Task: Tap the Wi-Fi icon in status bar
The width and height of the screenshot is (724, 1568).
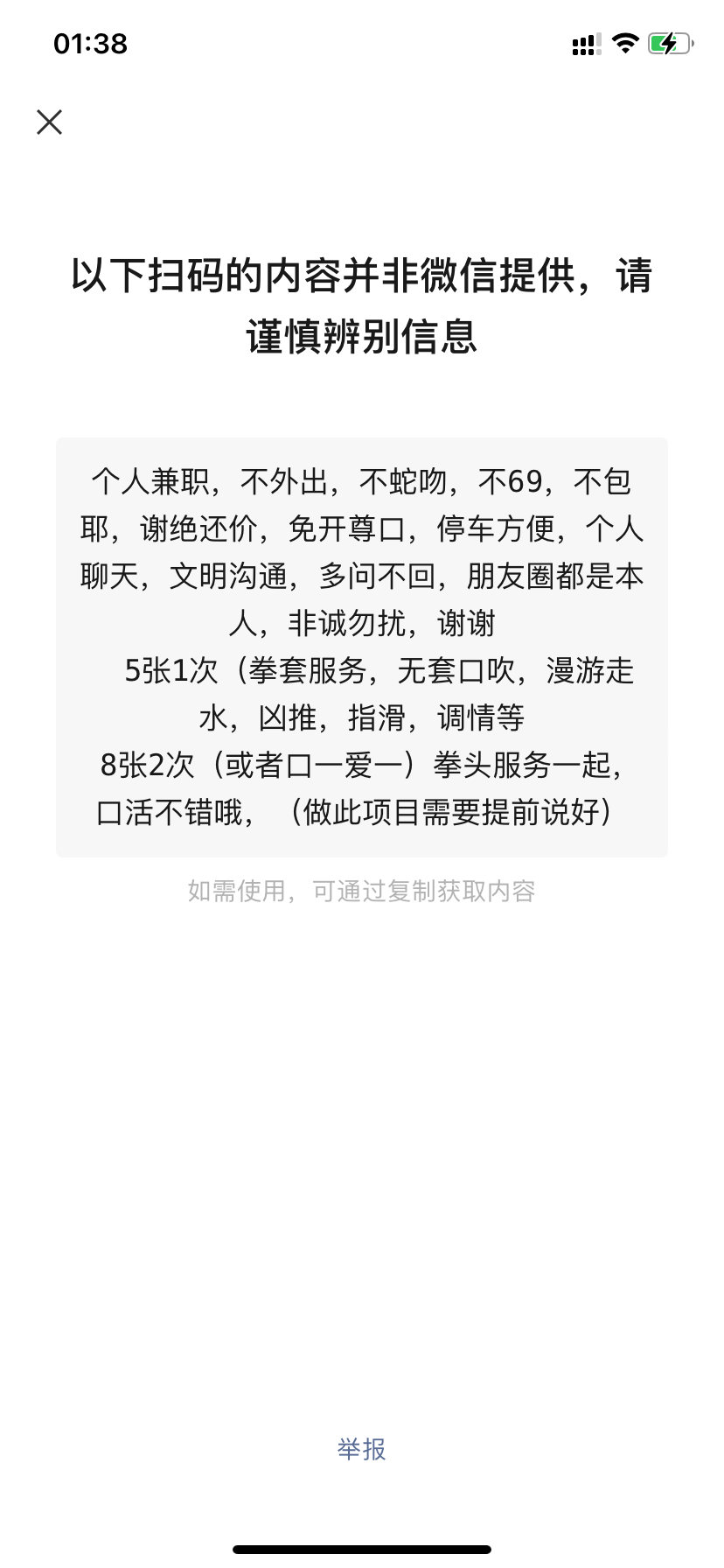Action: pos(624,44)
